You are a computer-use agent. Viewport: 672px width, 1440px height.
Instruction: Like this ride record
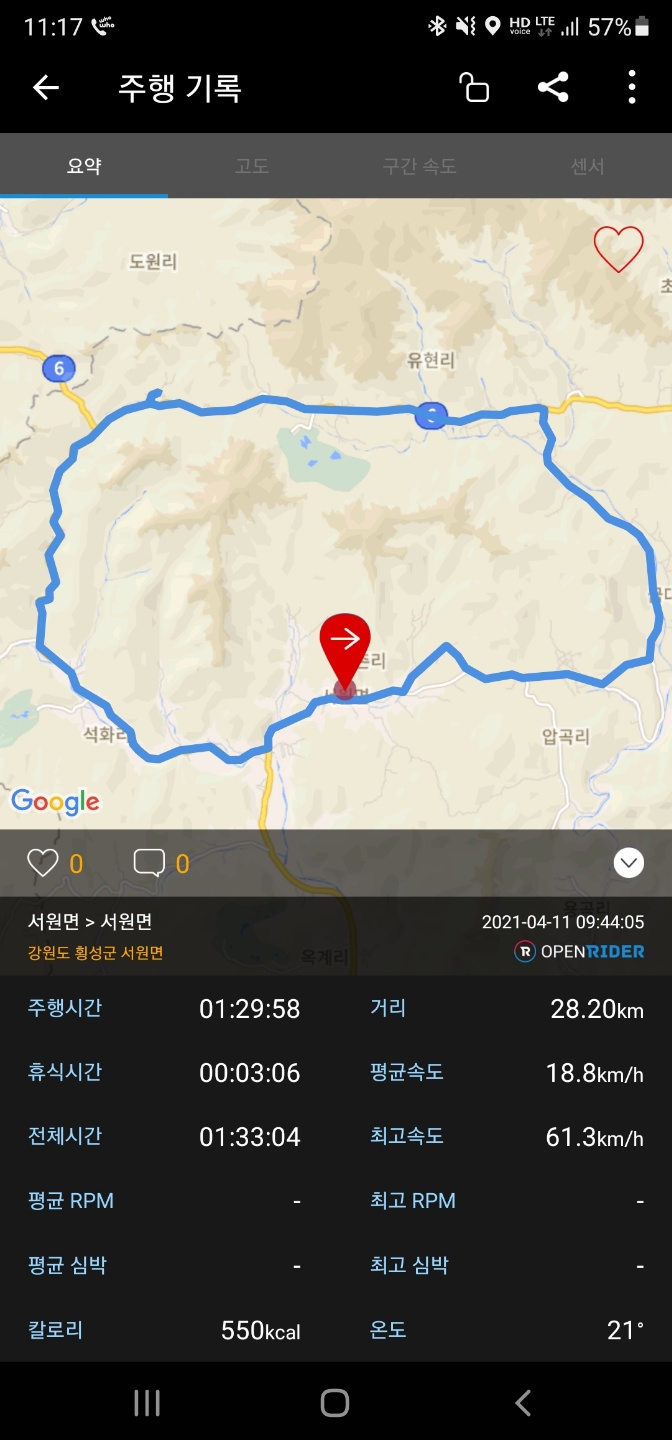click(x=43, y=862)
